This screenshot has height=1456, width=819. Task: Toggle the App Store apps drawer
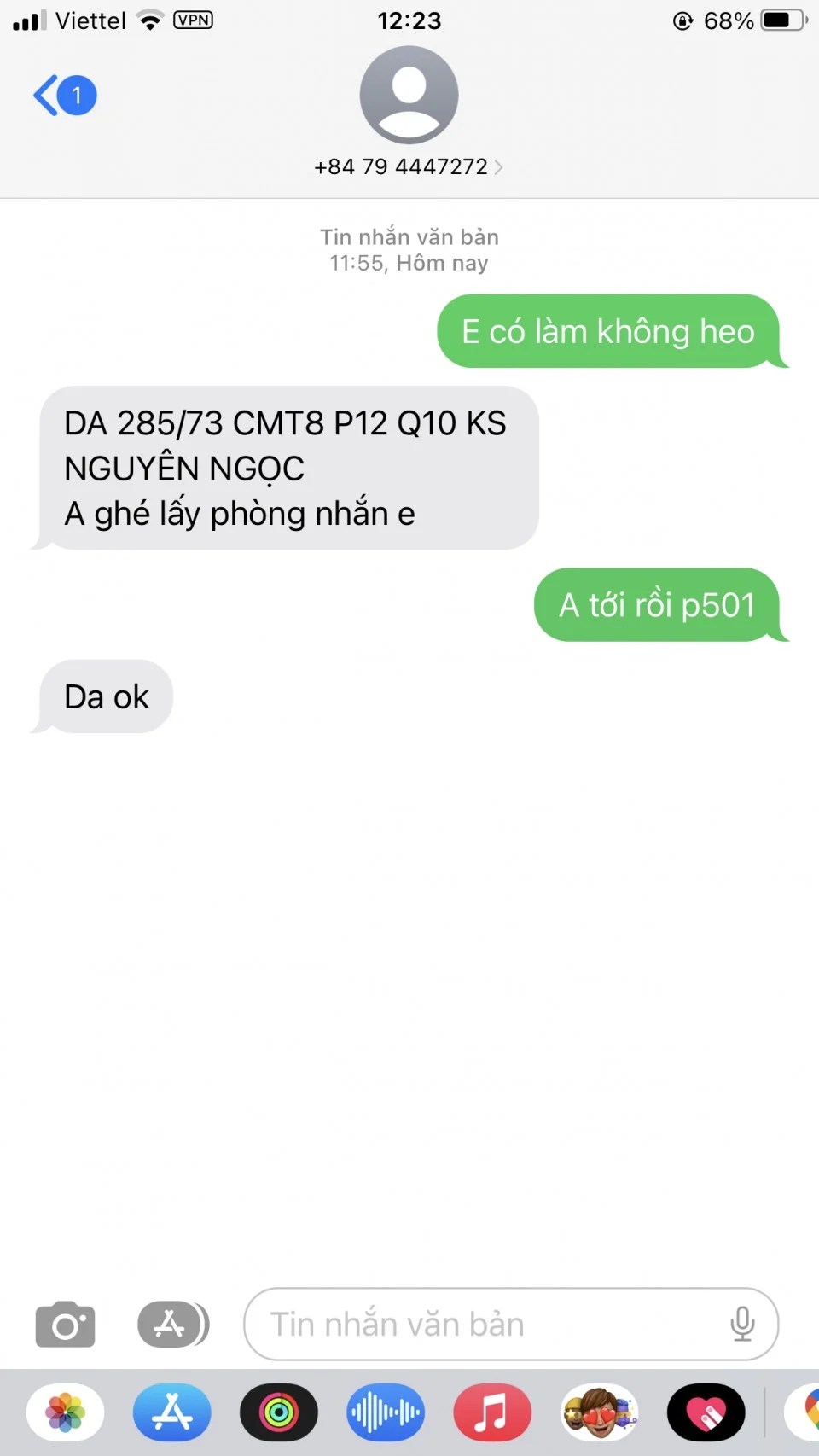point(172,1324)
